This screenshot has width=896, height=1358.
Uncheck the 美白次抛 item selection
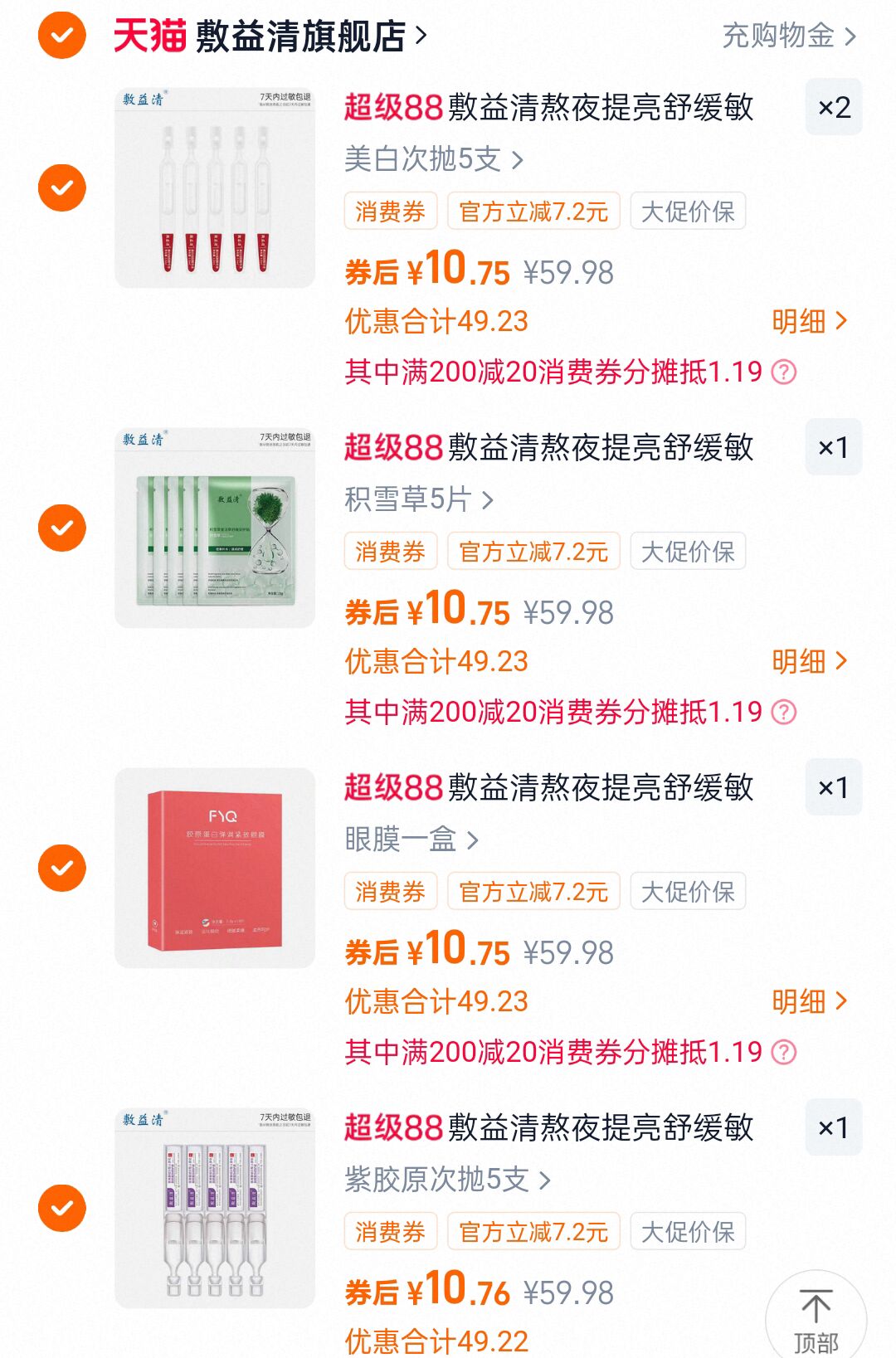click(61, 187)
